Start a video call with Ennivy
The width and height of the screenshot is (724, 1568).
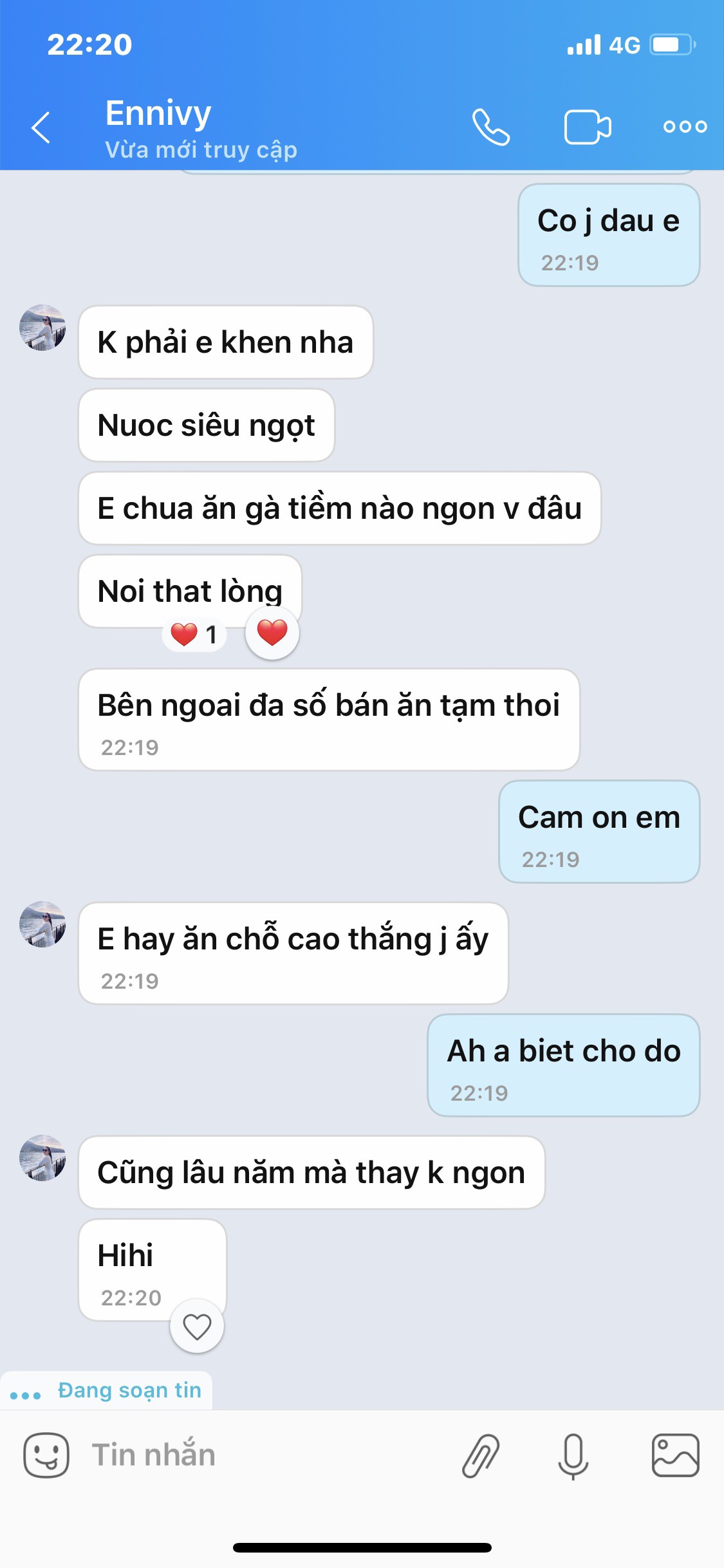pyautogui.click(x=588, y=127)
